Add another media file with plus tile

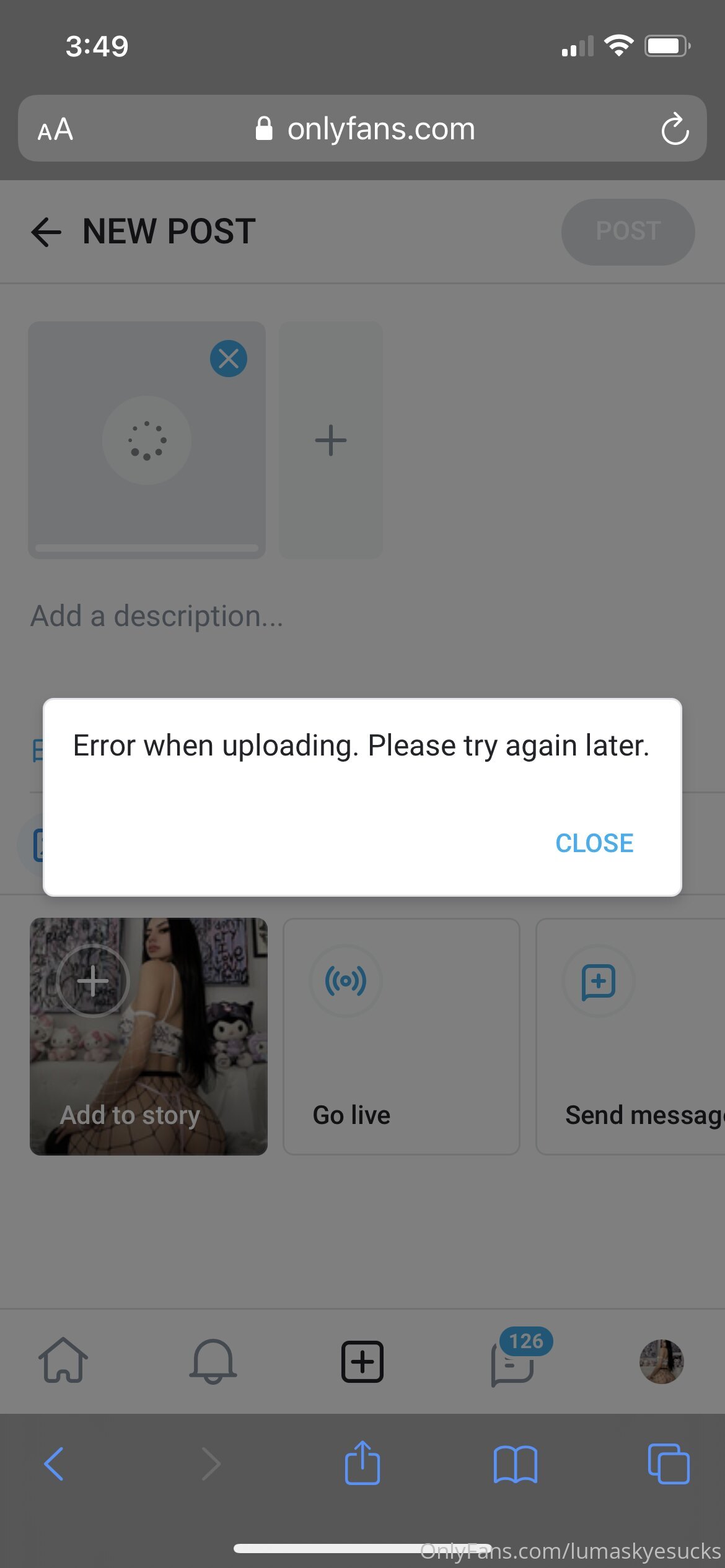pos(331,440)
